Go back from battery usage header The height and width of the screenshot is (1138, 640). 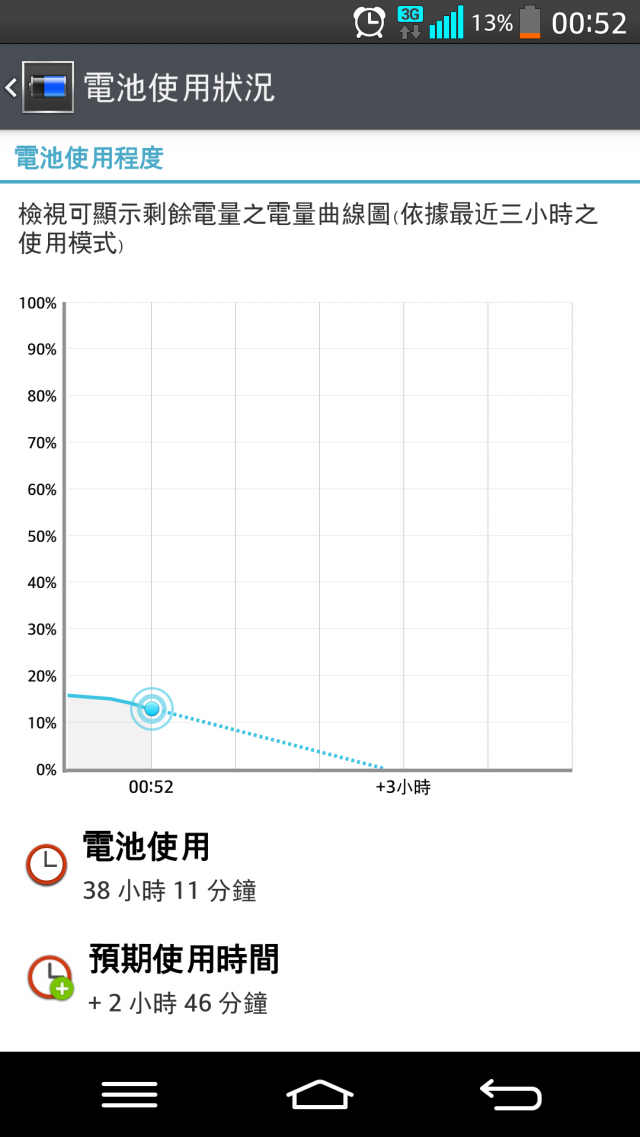pyautogui.click(x=39, y=87)
